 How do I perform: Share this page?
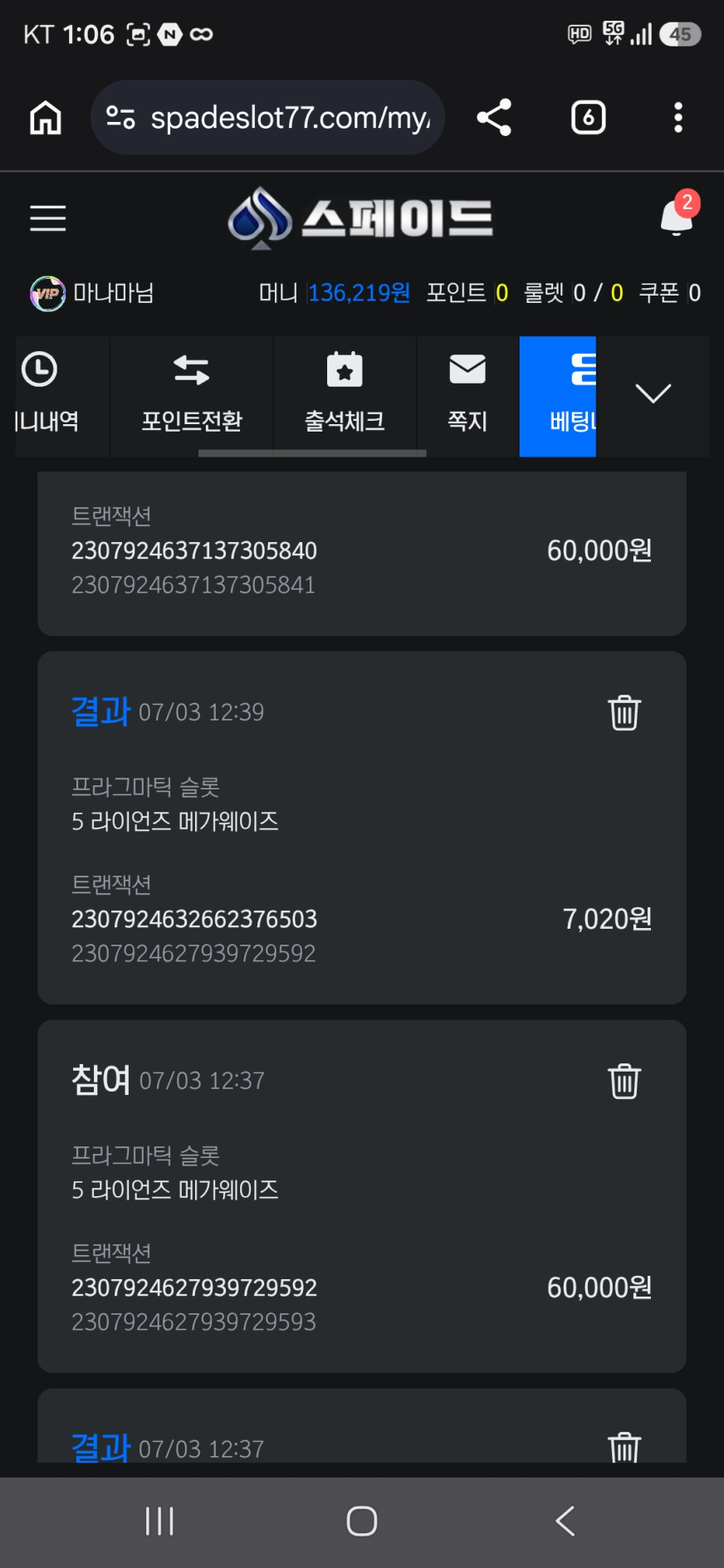tap(494, 118)
